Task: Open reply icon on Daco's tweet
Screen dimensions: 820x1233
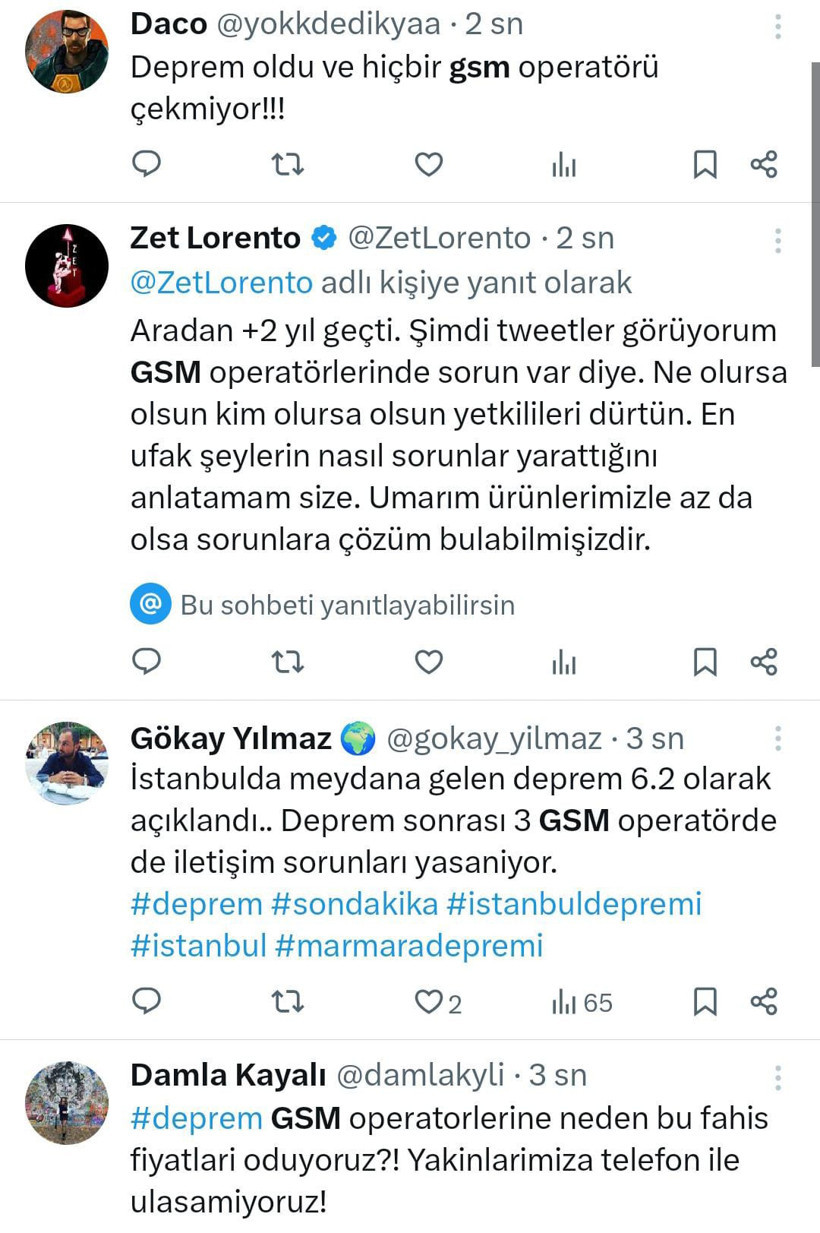Action: (x=146, y=165)
